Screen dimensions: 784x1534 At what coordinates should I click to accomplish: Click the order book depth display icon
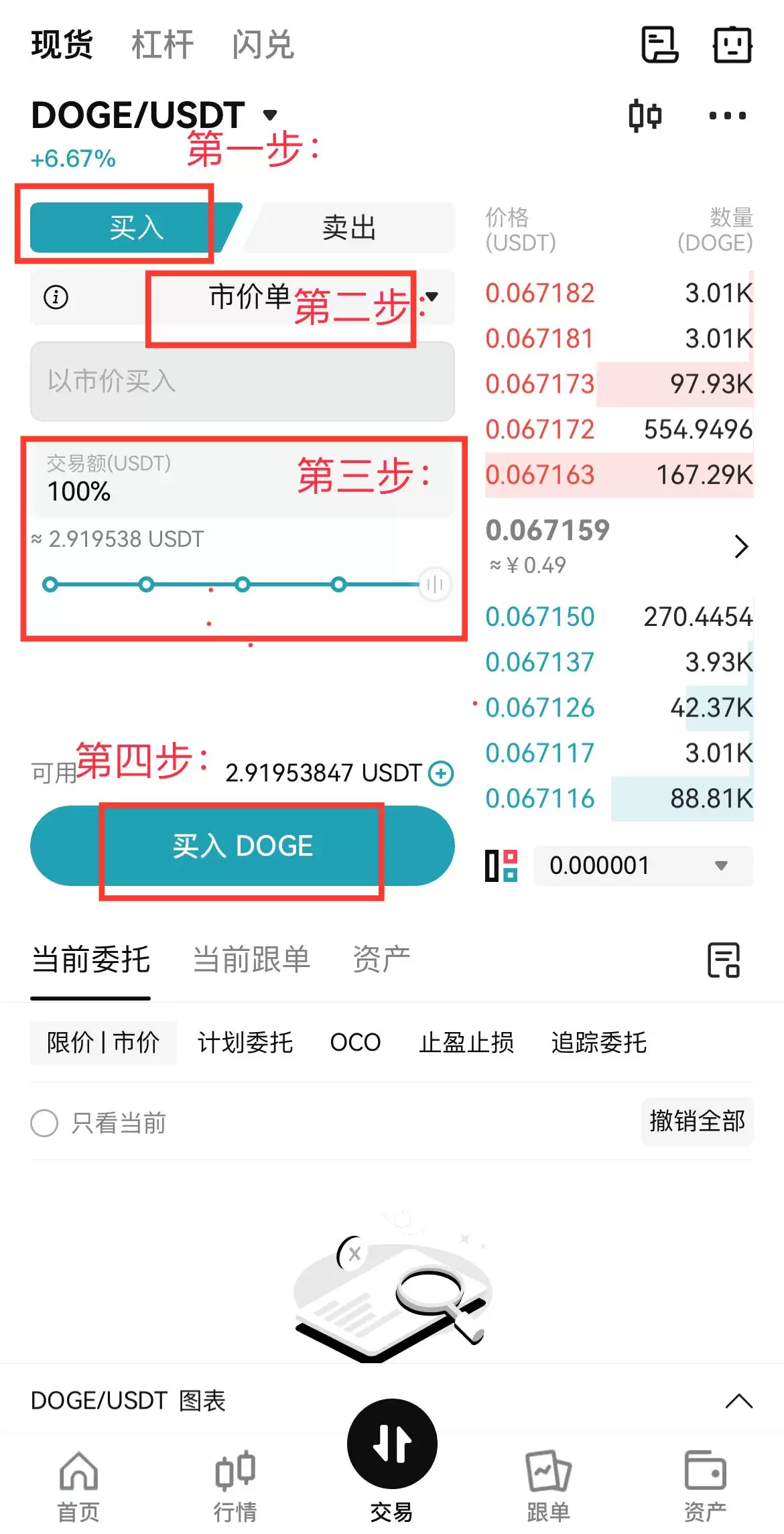[x=501, y=865]
